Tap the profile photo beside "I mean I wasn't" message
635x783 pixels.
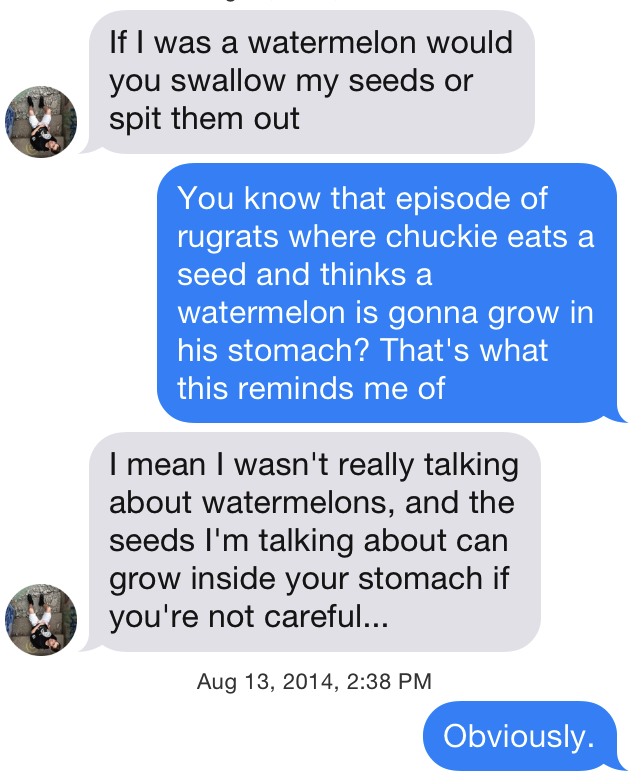41,620
